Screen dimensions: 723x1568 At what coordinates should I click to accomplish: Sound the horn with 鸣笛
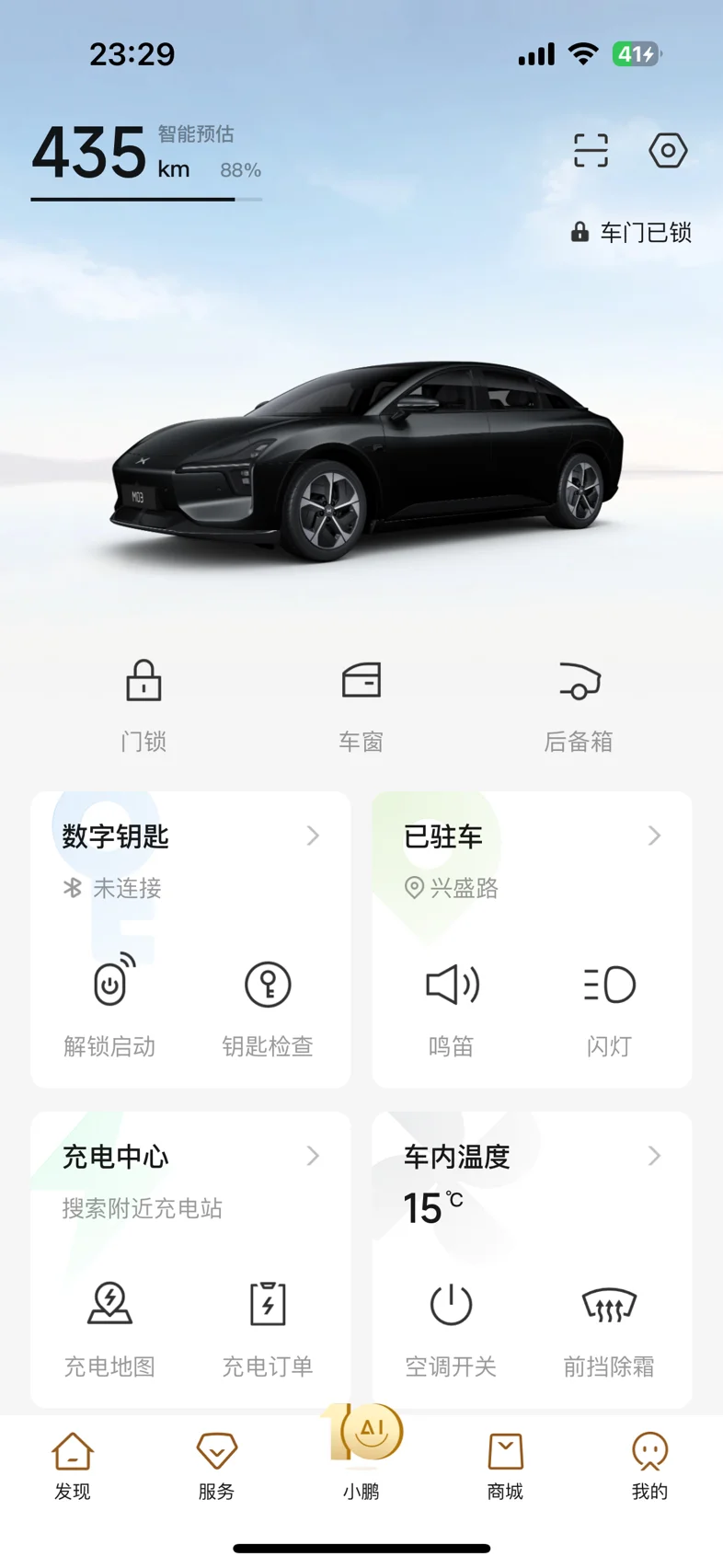pos(452,1007)
